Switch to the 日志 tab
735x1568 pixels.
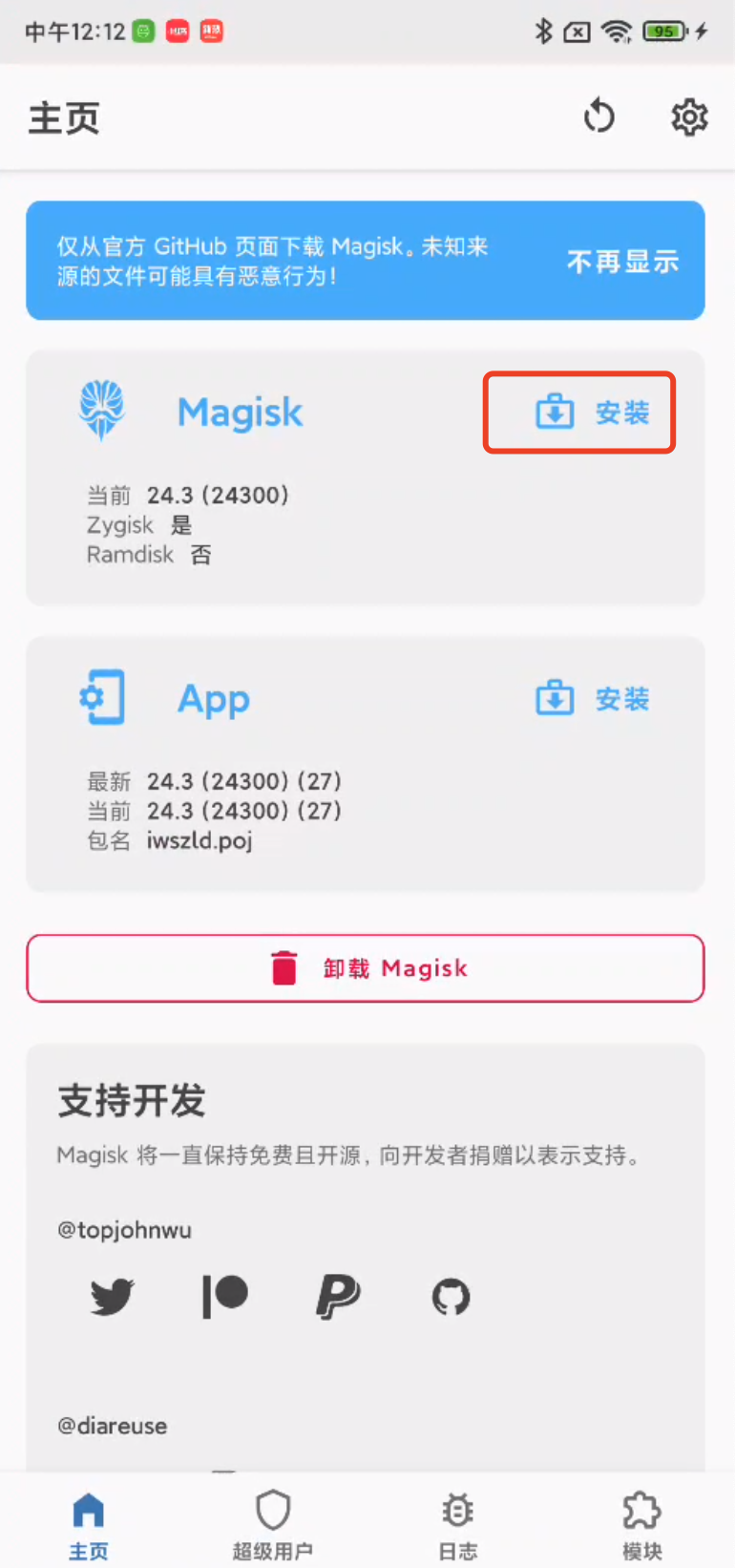click(x=458, y=1524)
